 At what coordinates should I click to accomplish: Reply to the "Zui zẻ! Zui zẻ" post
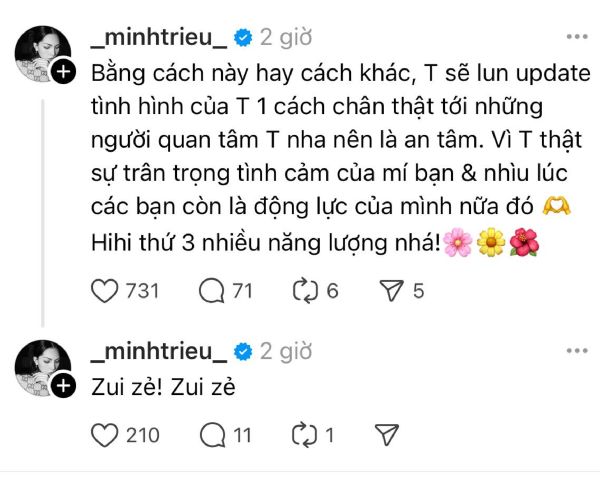(212, 434)
